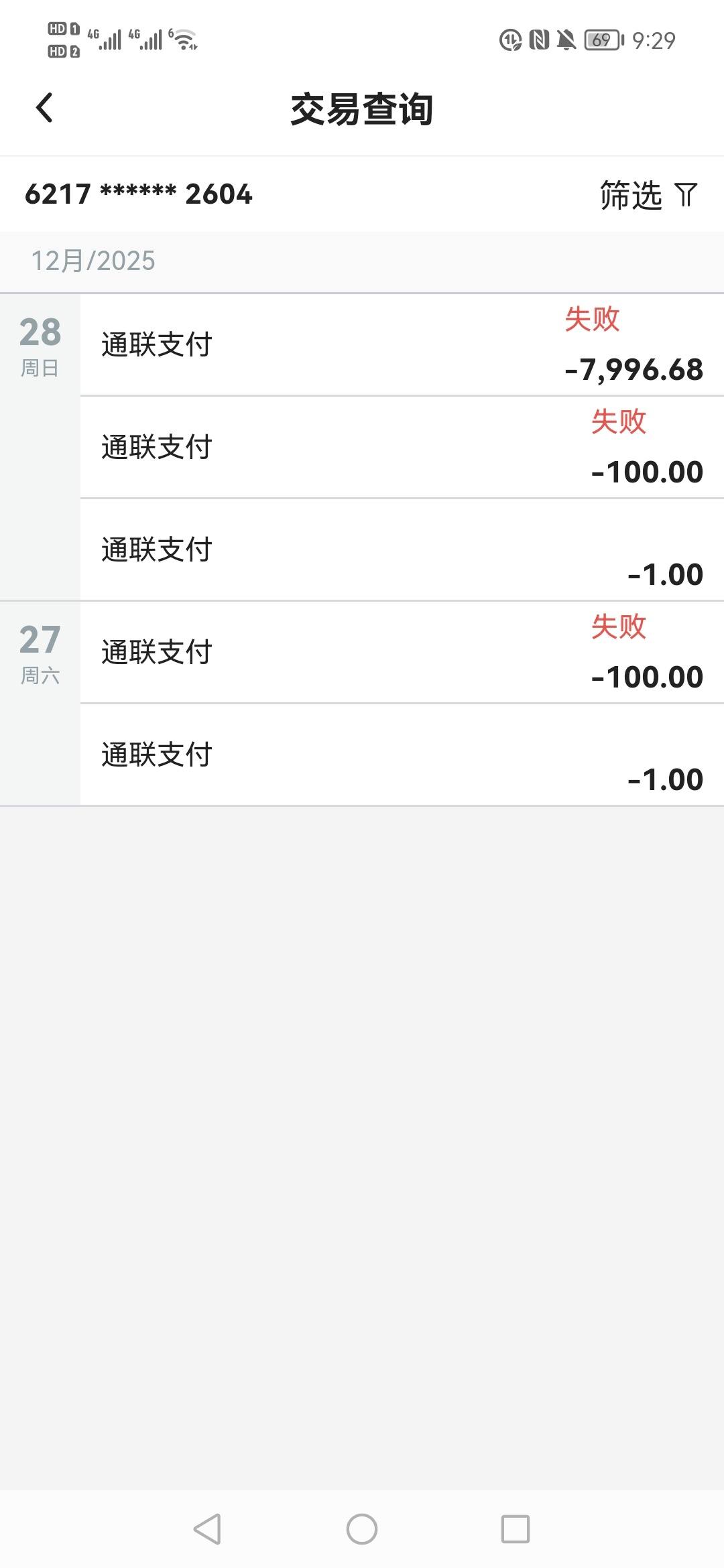View the failed -100.00 transaction on the 27th

pos(402,653)
